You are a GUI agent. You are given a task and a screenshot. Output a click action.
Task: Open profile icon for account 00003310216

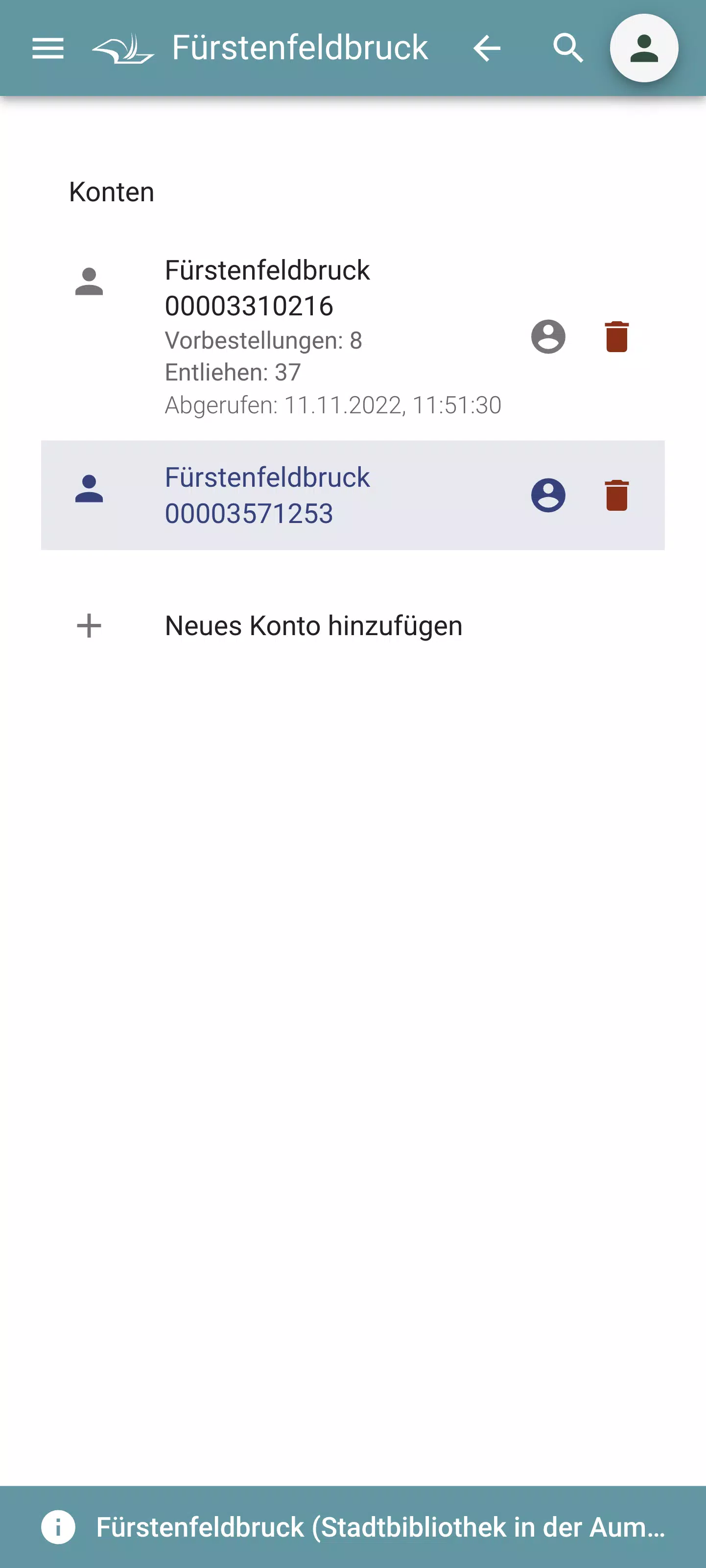(548, 336)
